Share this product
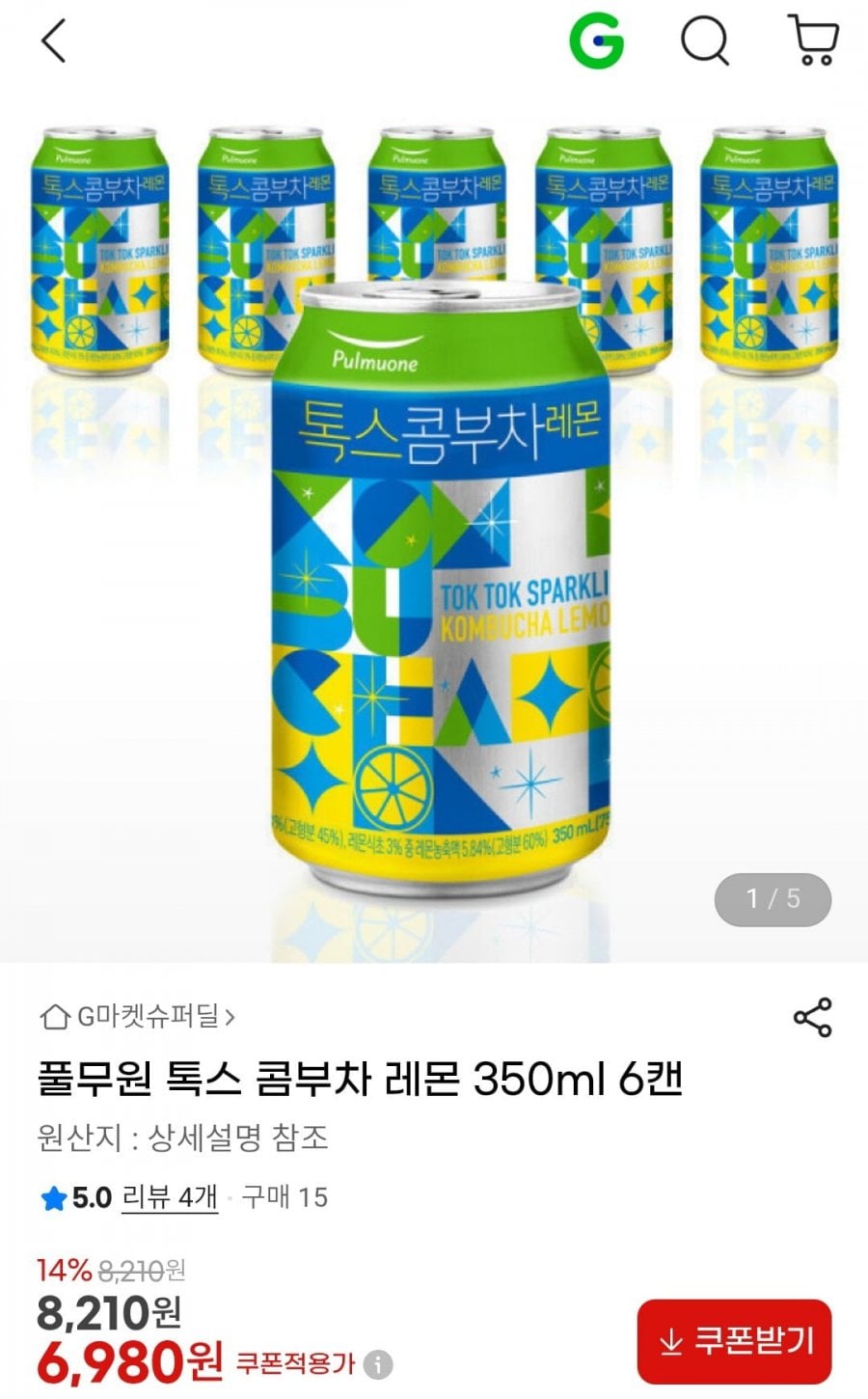Screen dimensions: 868x1399 pos(812,1017)
